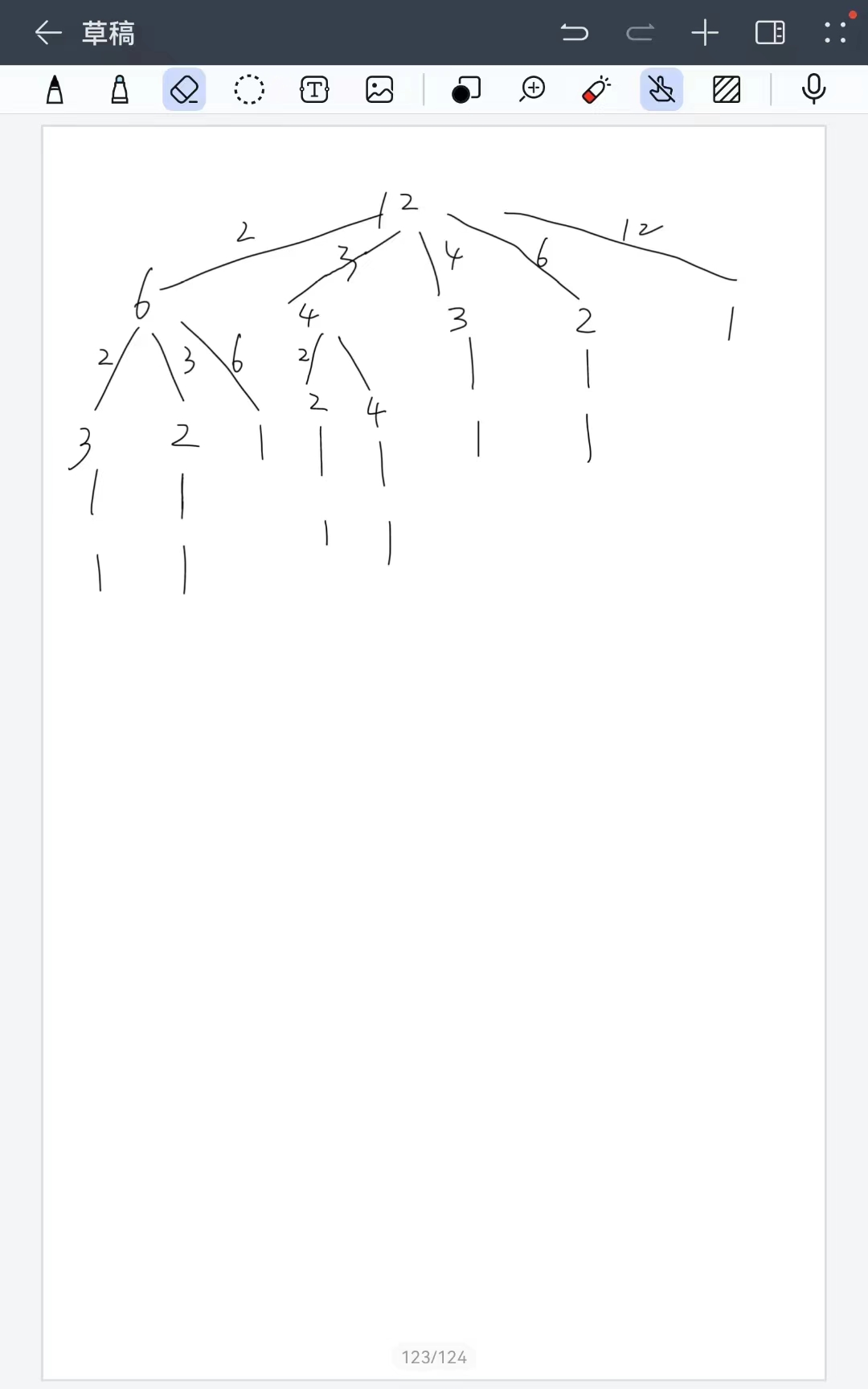Open the split-view panel
Image resolution: width=868 pixels, height=1389 pixels.
pyautogui.click(x=770, y=33)
